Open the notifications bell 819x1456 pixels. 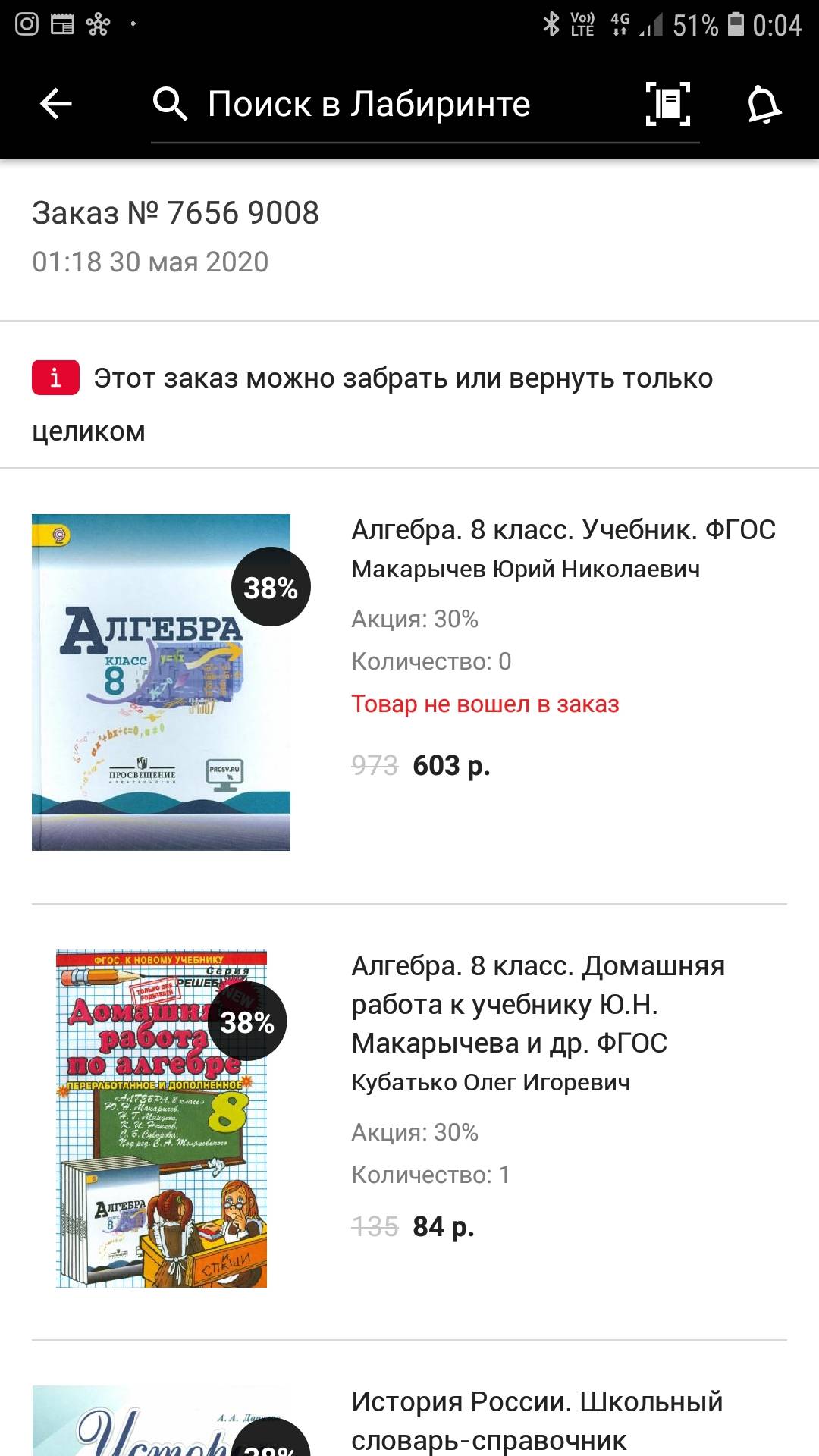764,104
